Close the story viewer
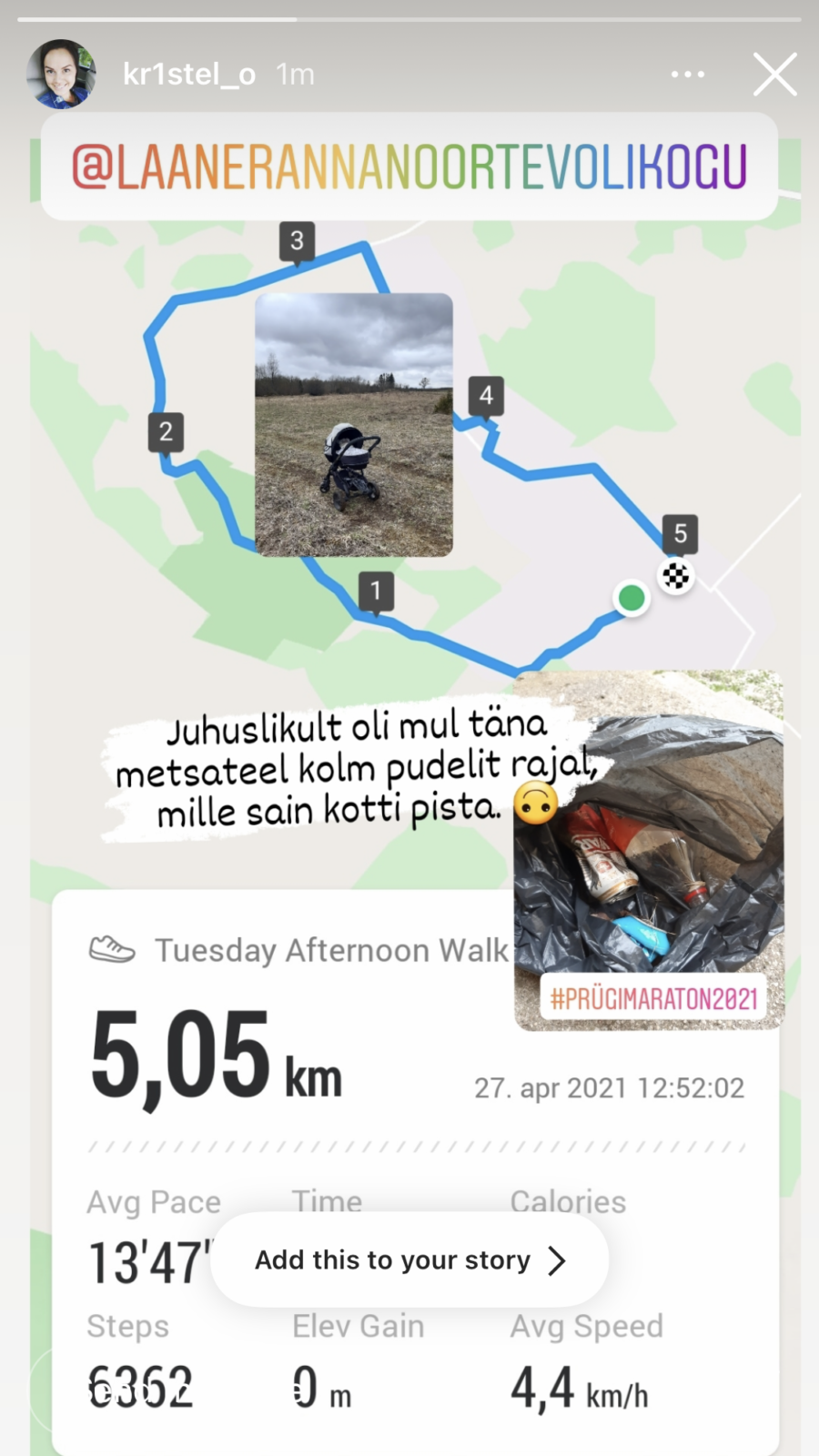Image resolution: width=819 pixels, height=1456 pixels. [774, 75]
